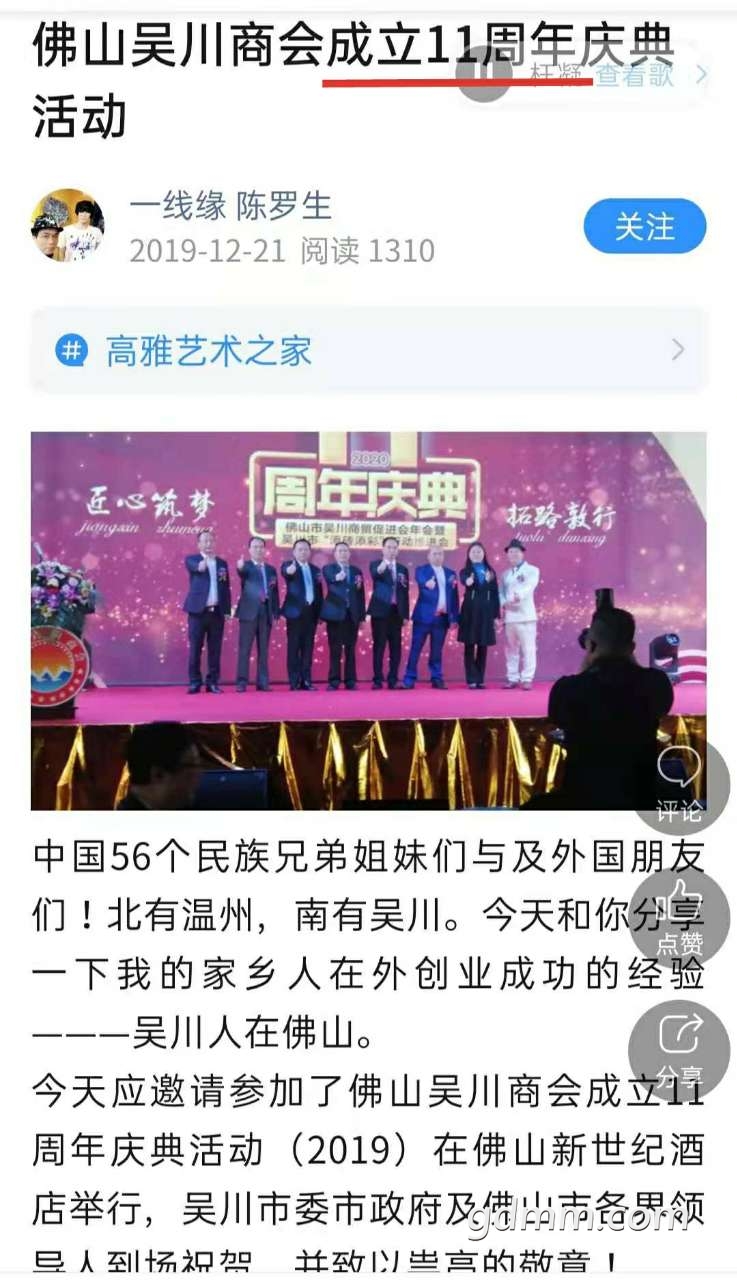Image resolution: width=737 pixels, height=1280 pixels.
Task: Open author avatar of 一线缘 陈罗生
Action: (68, 225)
